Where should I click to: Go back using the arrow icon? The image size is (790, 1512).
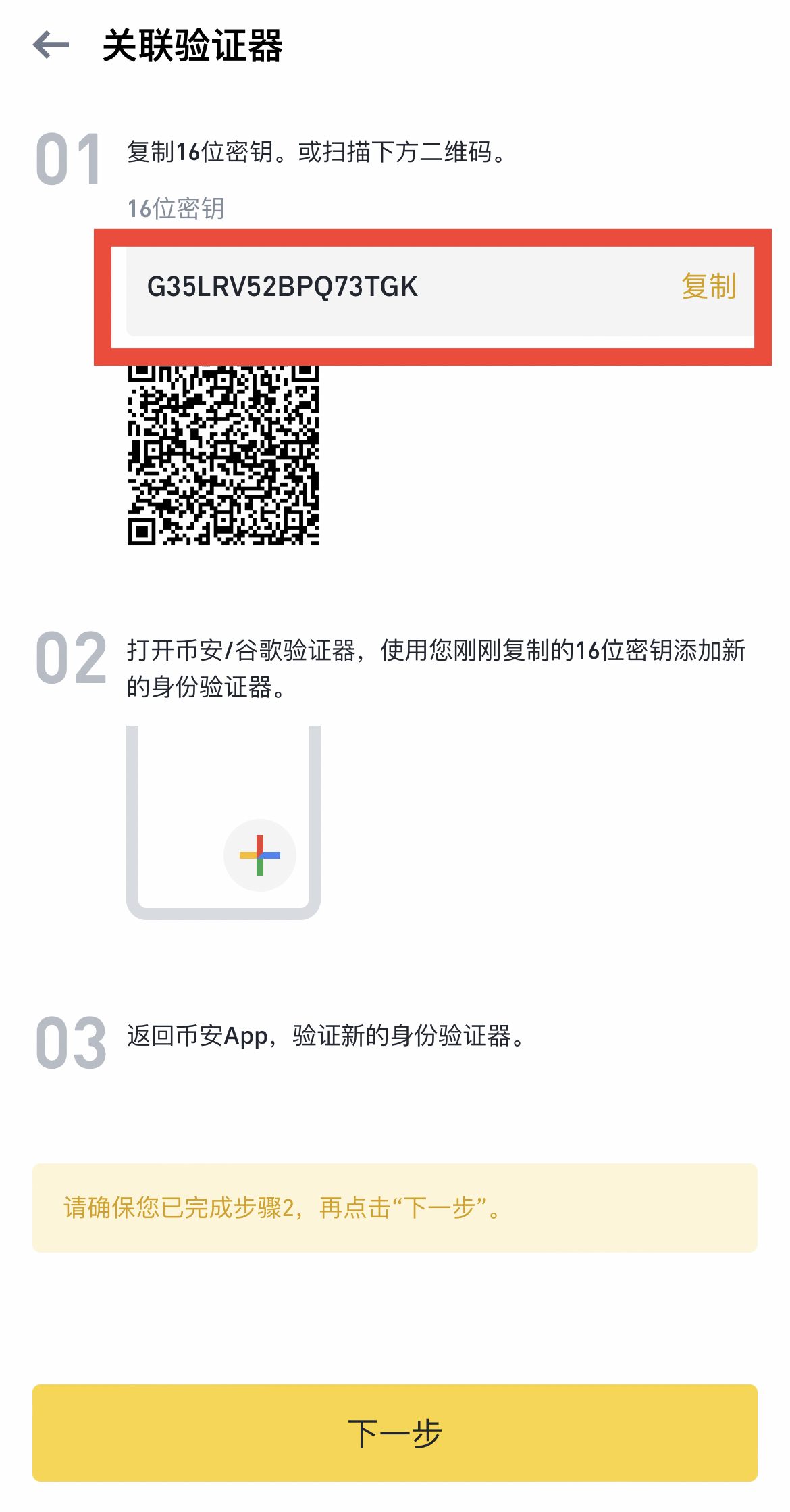tap(51, 45)
